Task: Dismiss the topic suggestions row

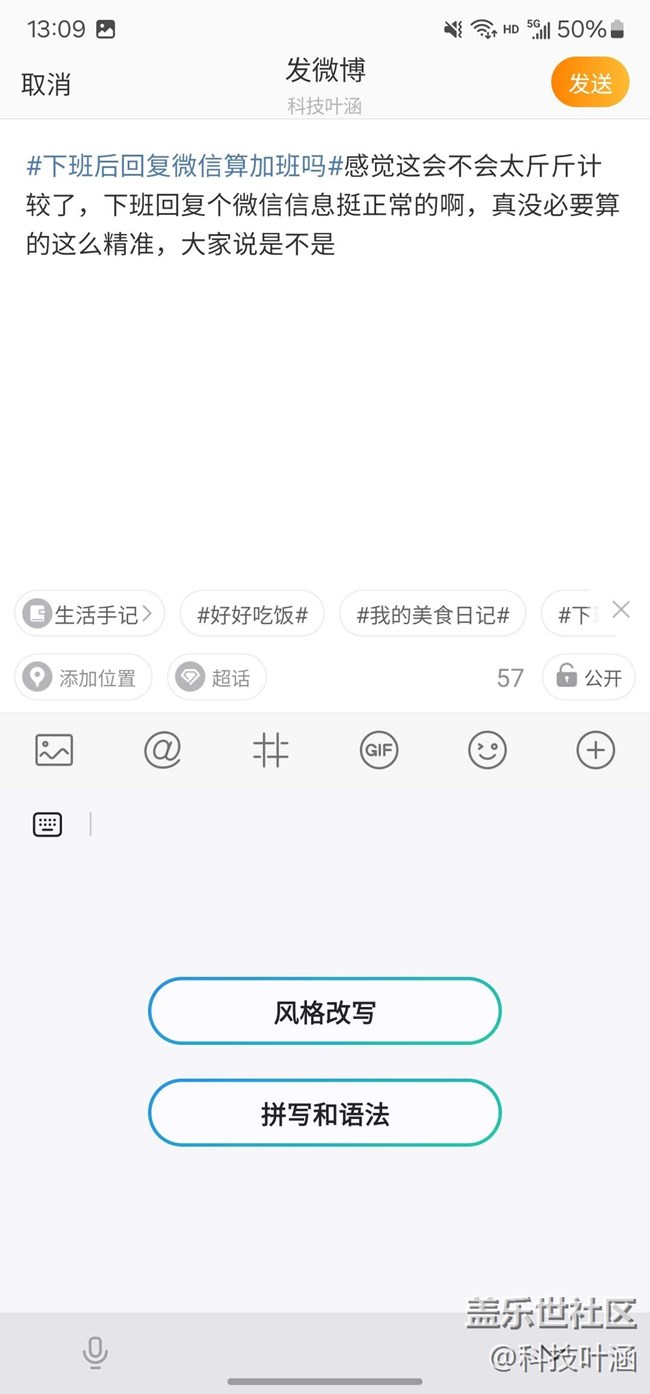Action: pyautogui.click(x=621, y=610)
